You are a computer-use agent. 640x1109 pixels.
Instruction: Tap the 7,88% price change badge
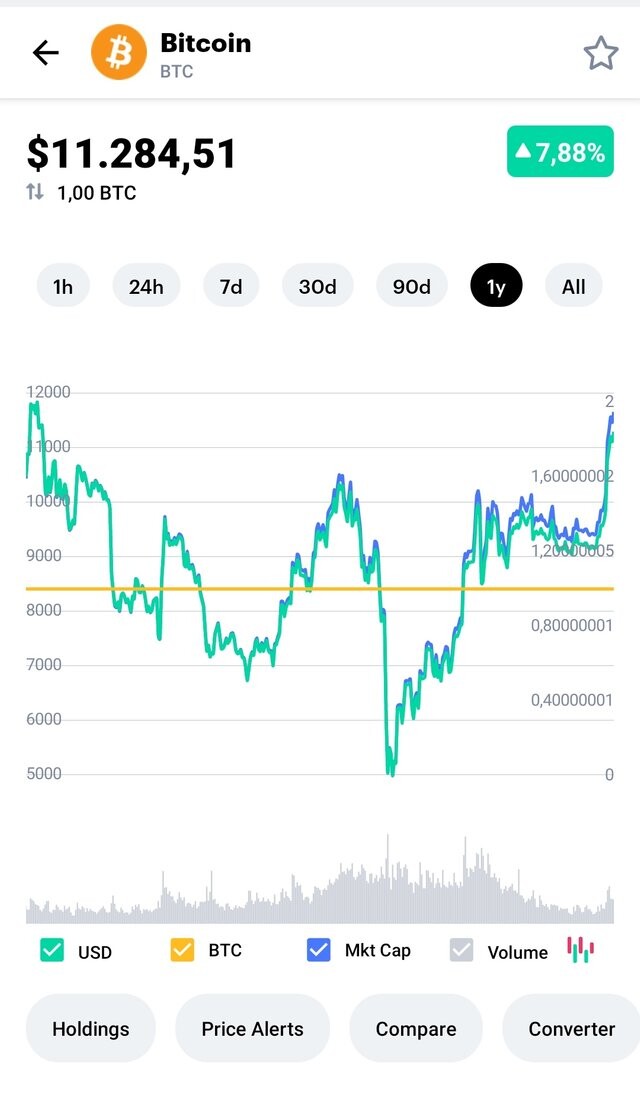pos(560,151)
